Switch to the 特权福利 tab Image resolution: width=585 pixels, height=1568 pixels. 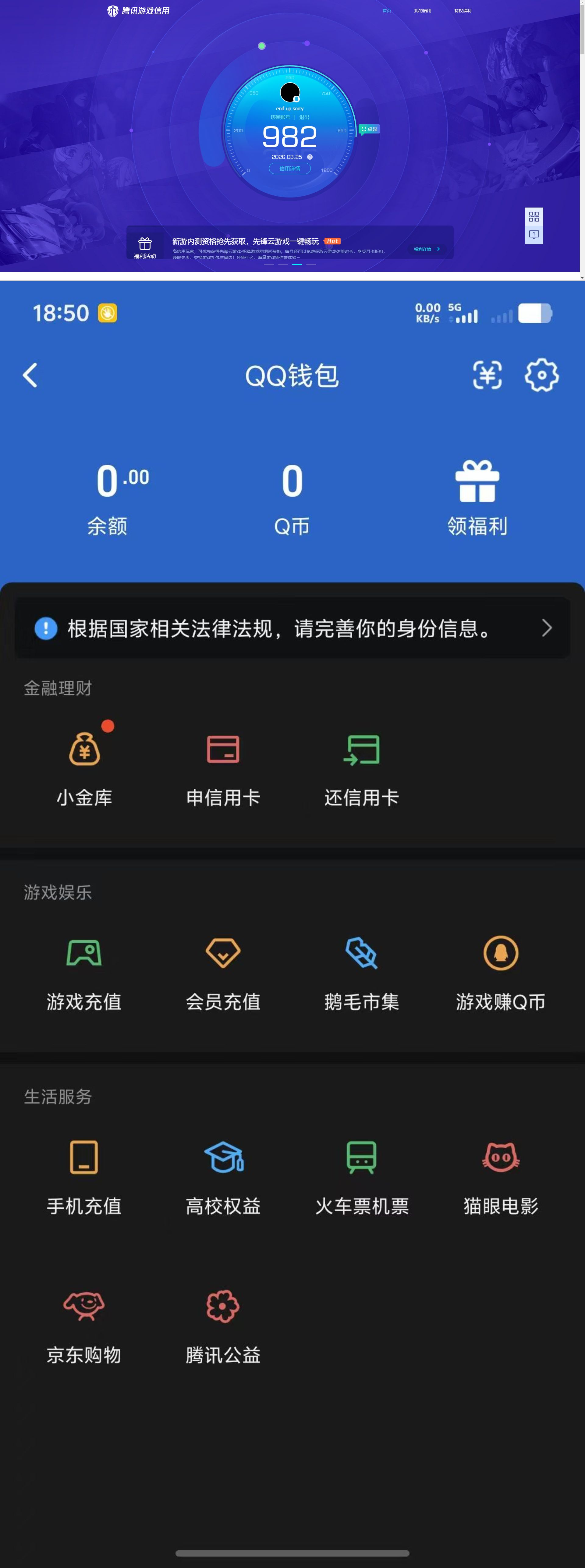tap(463, 10)
